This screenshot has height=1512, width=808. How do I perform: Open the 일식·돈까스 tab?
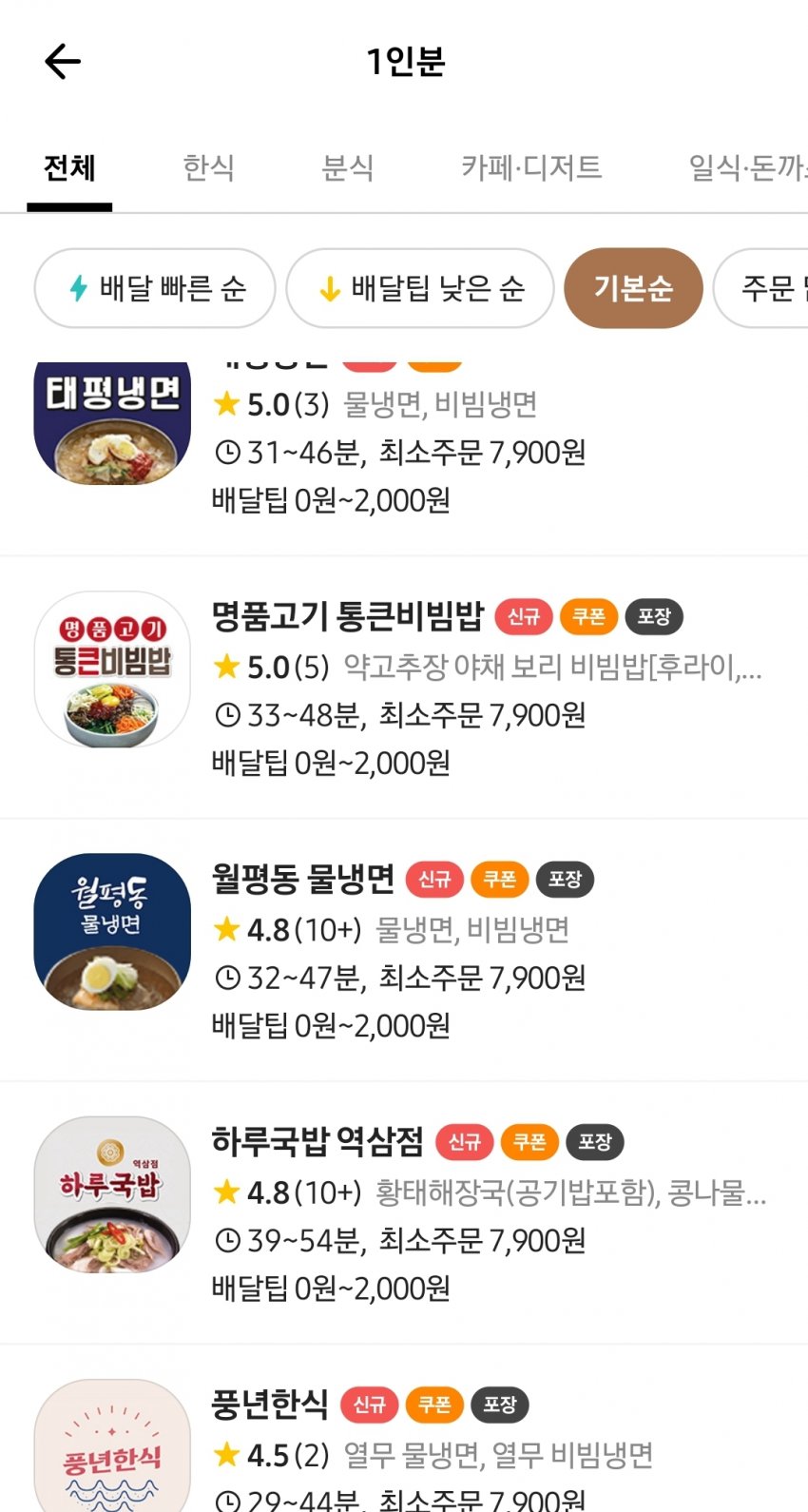tap(747, 168)
